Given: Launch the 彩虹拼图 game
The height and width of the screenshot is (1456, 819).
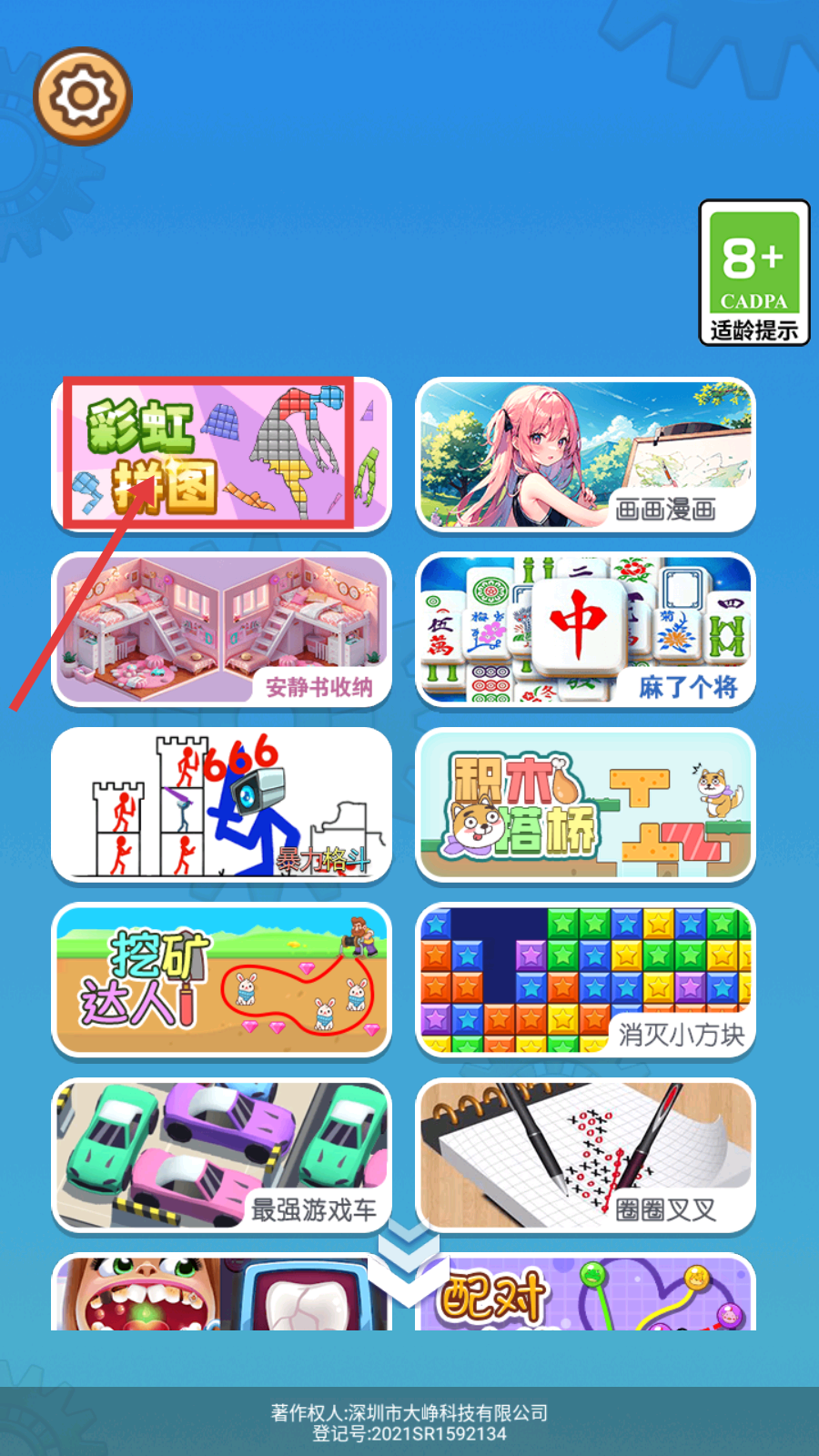Looking at the screenshot, I should point(221,453).
